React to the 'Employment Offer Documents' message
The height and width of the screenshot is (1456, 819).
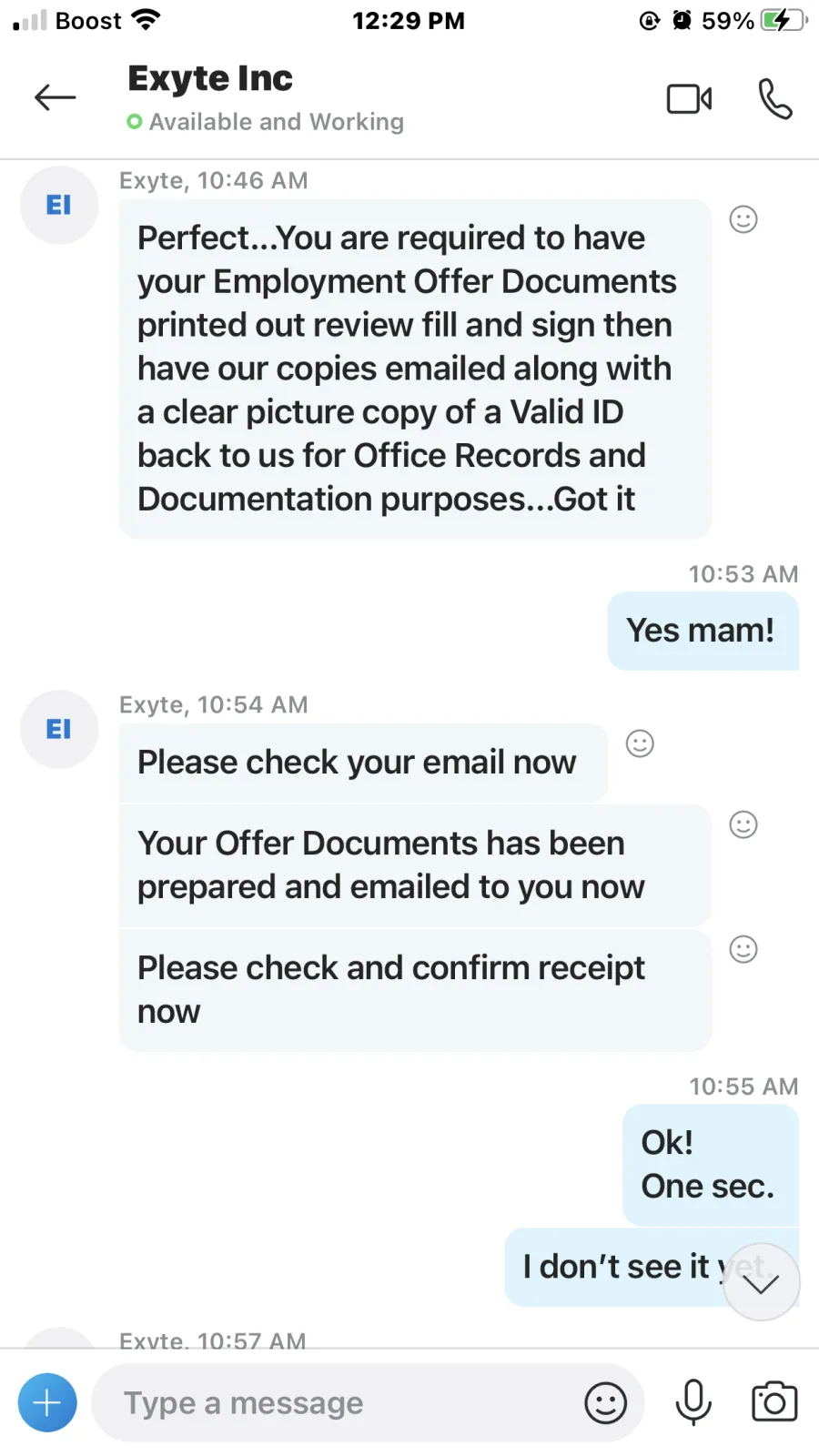(743, 219)
